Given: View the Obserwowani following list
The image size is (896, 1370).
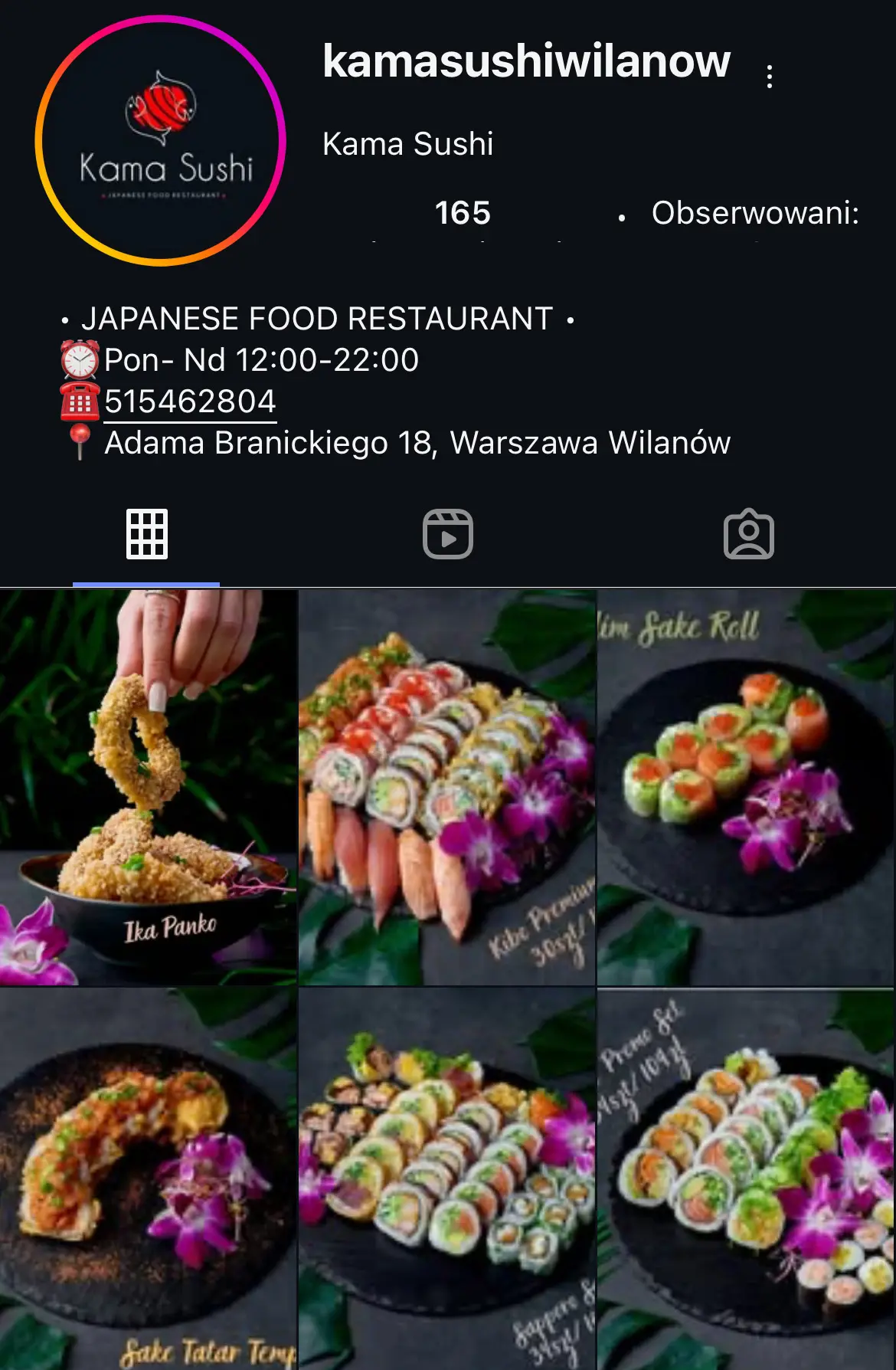Looking at the screenshot, I should tap(754, 213).
